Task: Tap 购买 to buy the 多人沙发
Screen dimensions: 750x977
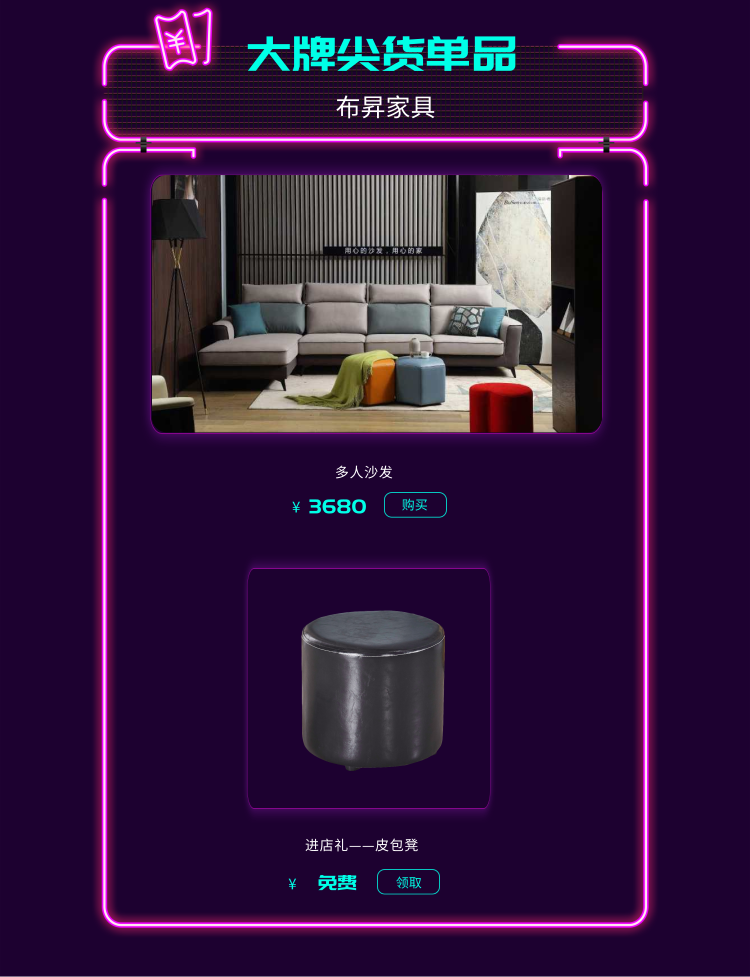Action: [415, 505]
